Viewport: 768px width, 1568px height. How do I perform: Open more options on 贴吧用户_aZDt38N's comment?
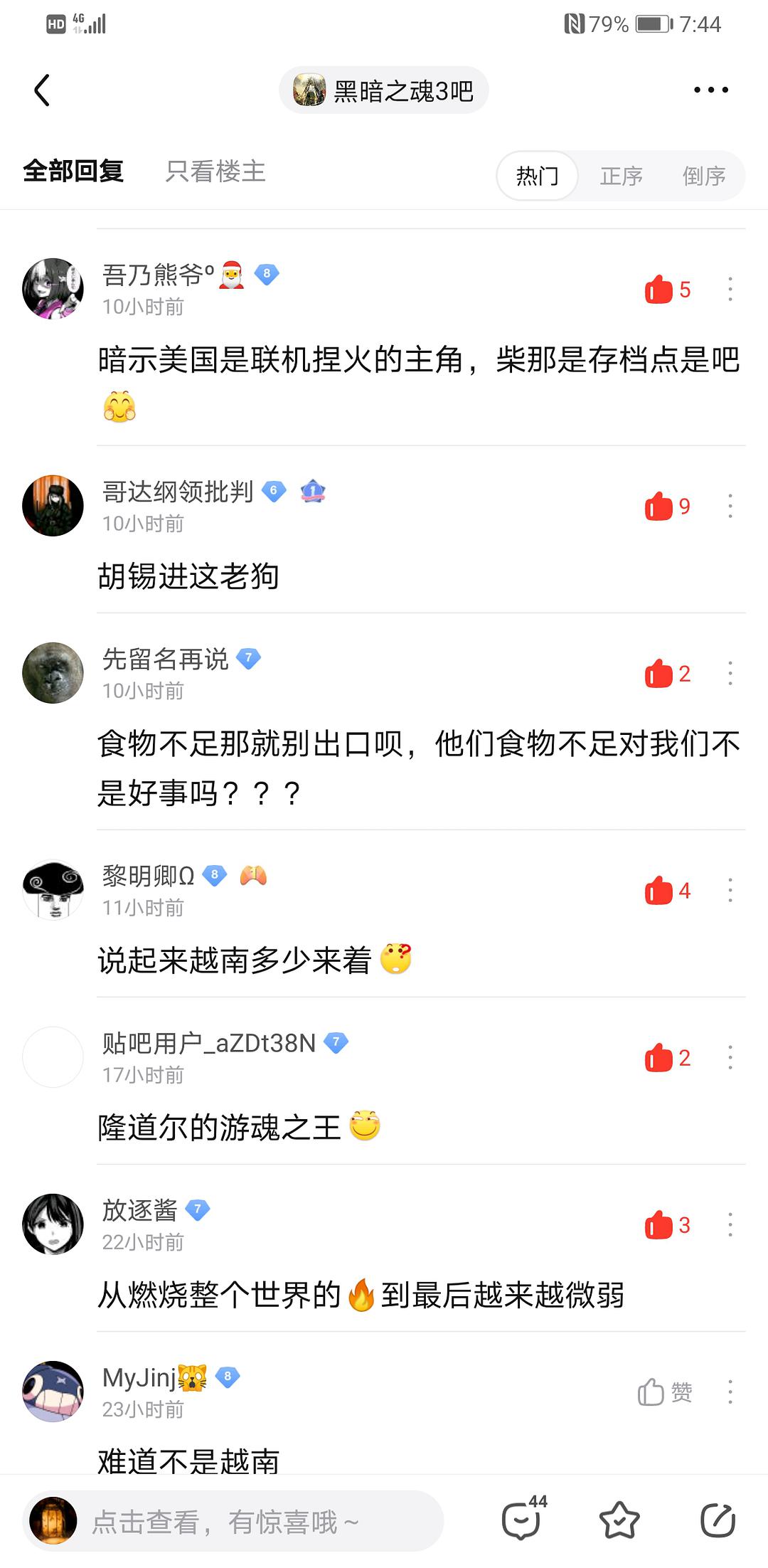[x=730, y=1058]
